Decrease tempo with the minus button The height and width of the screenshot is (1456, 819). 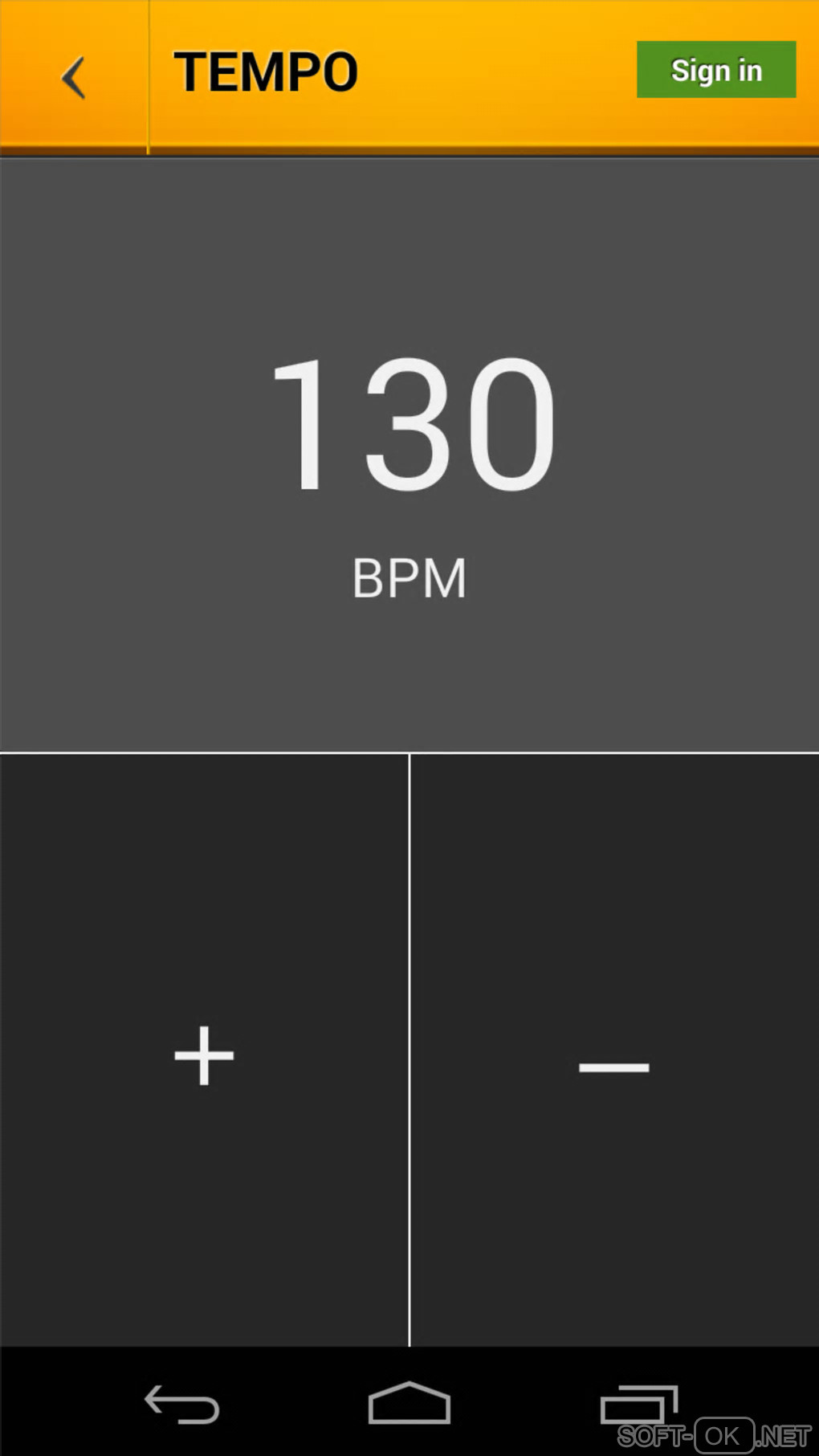614,1066
